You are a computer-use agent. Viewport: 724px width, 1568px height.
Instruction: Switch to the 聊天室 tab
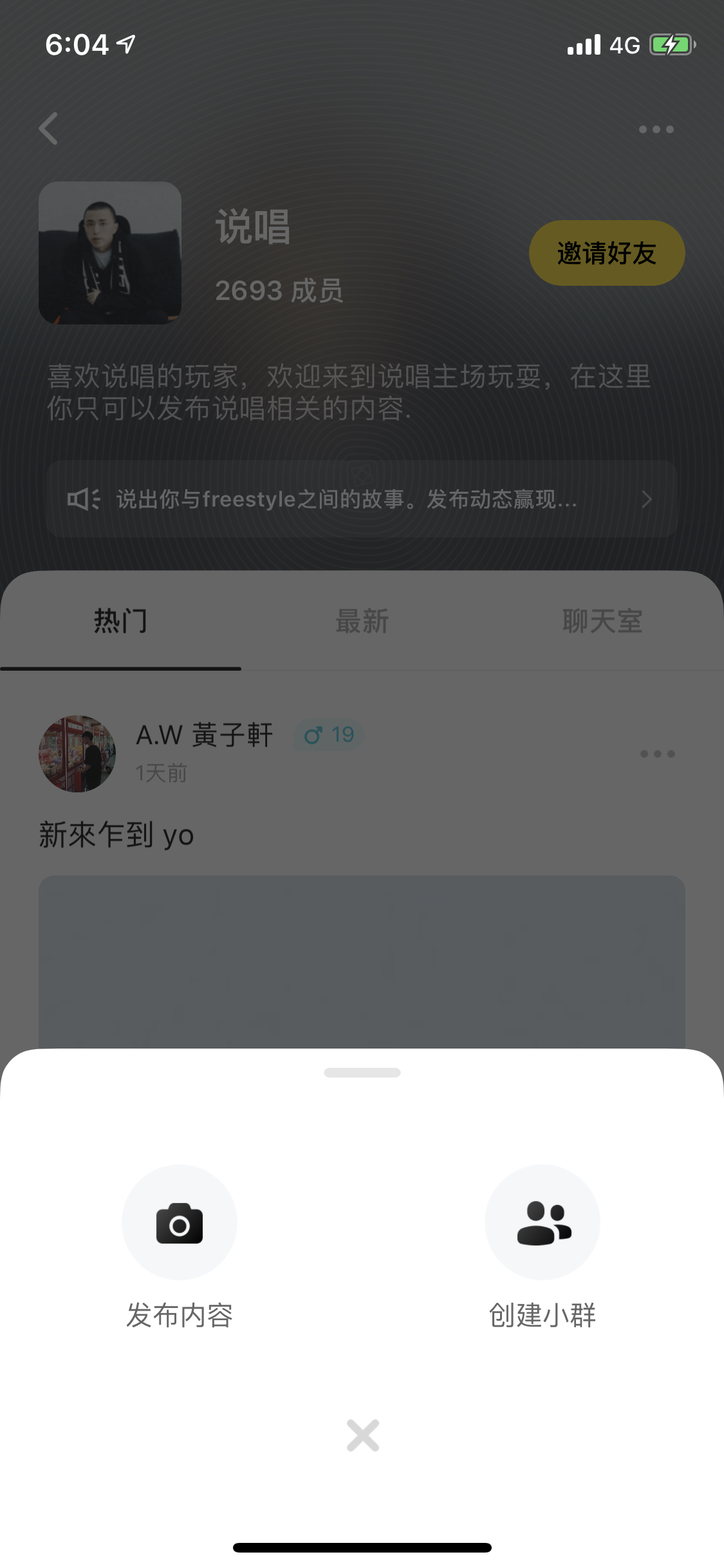[x=602, y=621]
